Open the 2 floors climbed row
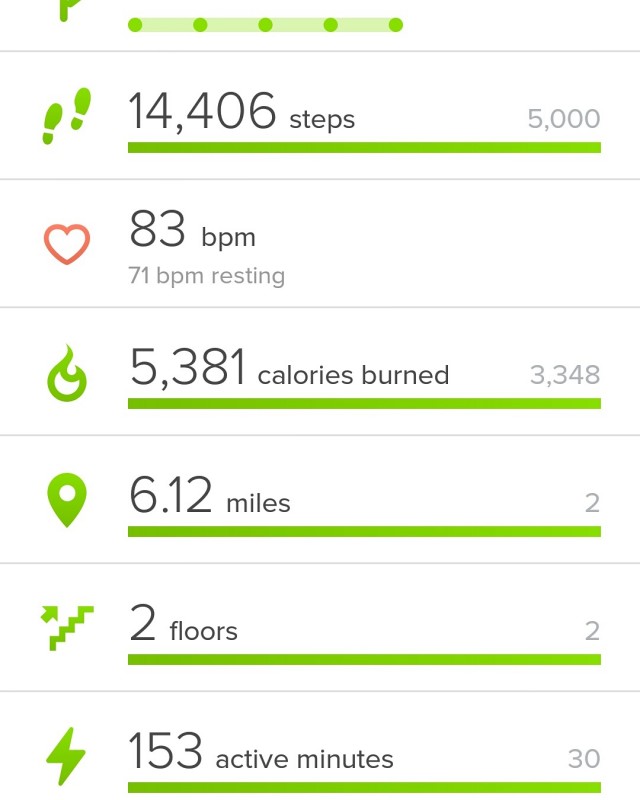 320,628
